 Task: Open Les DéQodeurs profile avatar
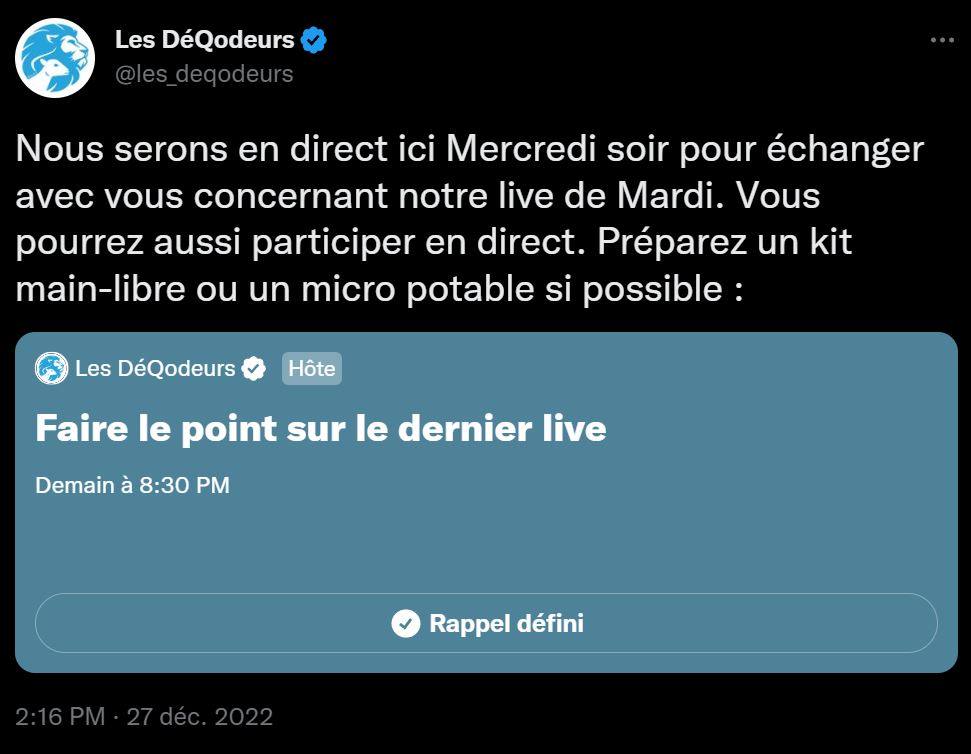55,57
